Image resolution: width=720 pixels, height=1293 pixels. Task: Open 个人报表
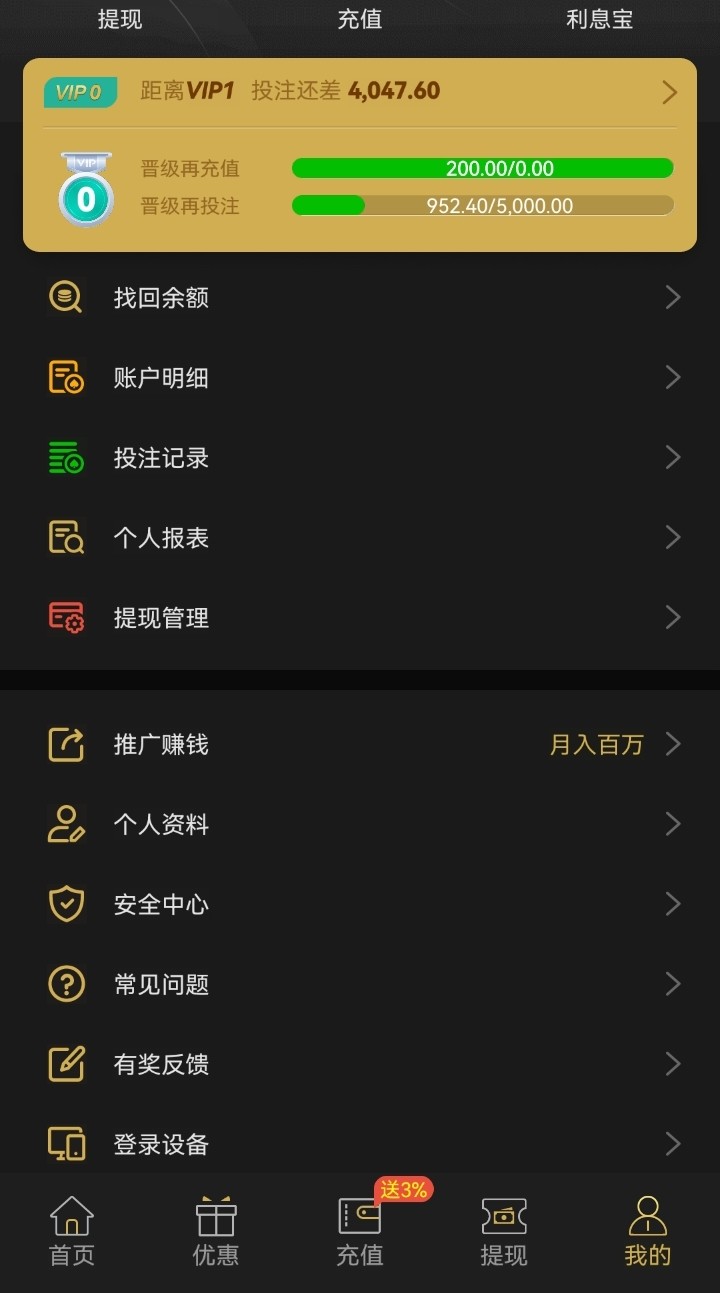pos(360,537)
